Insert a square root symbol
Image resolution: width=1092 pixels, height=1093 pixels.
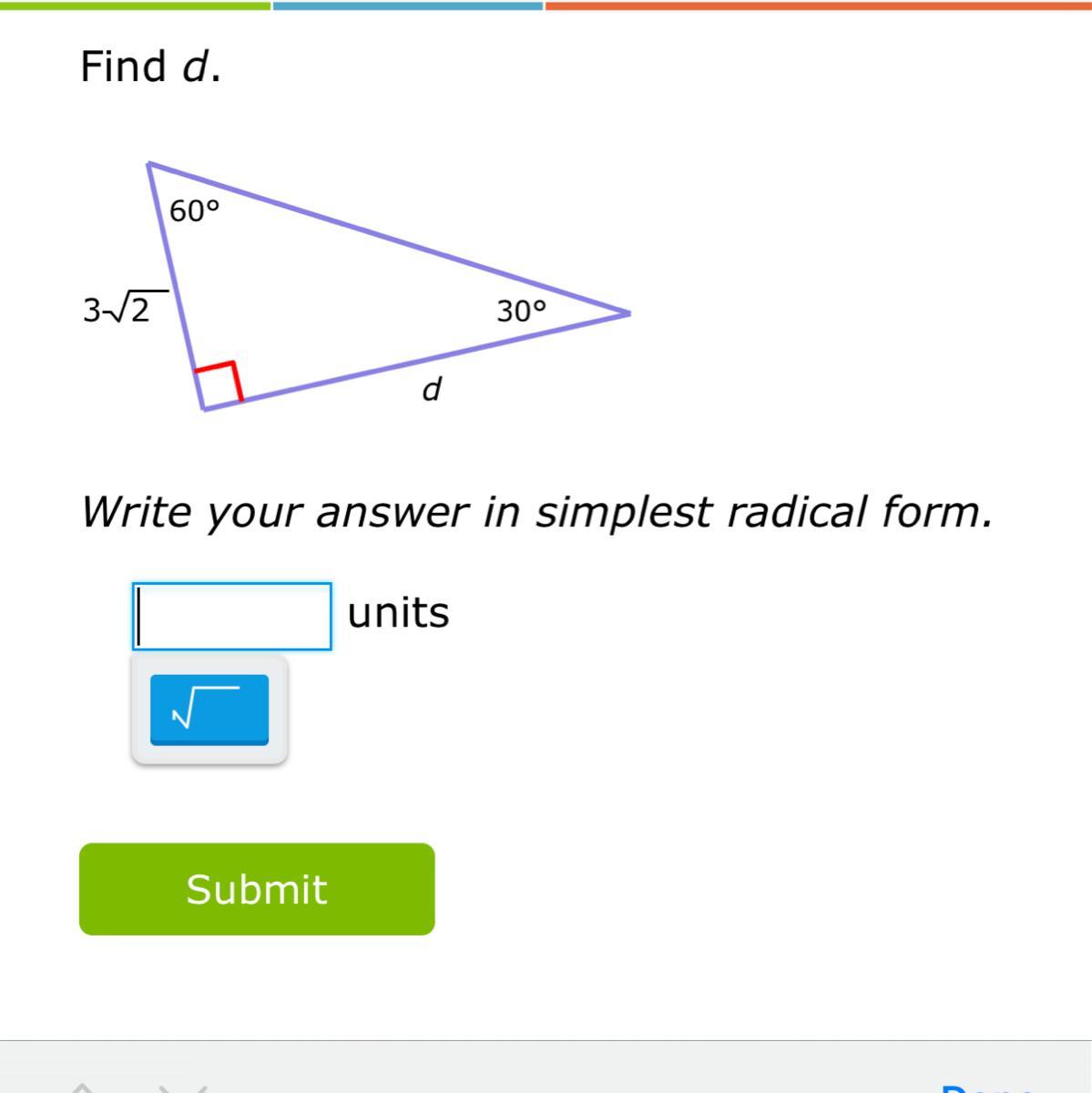(x=209, y=710)
